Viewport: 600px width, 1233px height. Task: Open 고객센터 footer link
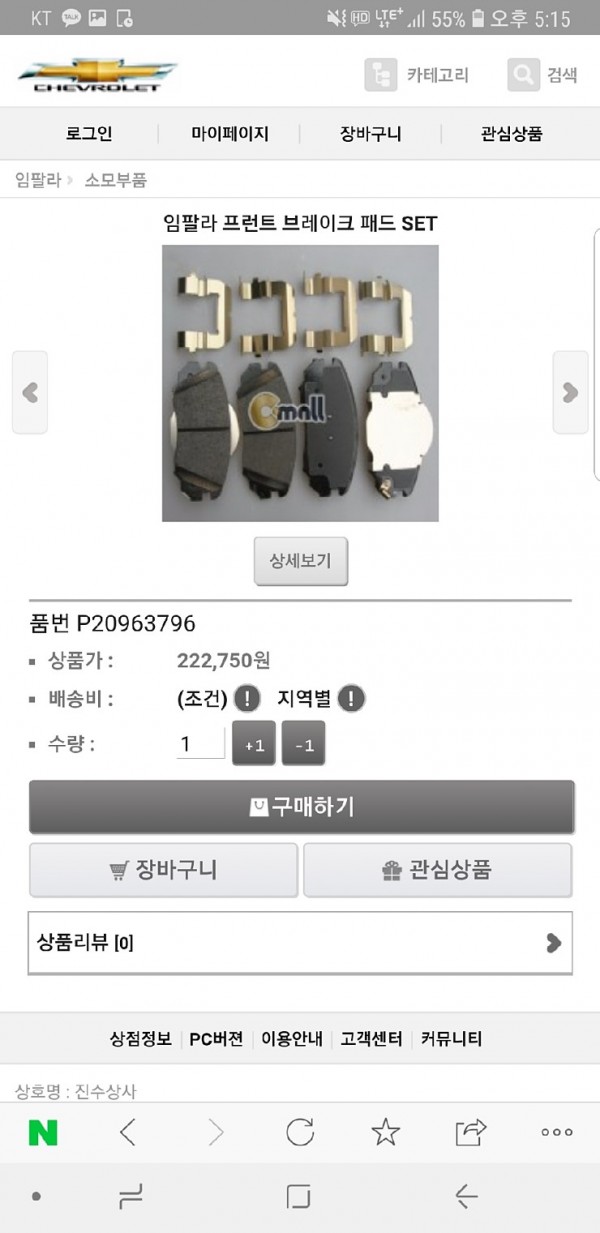click(x=371, y=1039)
